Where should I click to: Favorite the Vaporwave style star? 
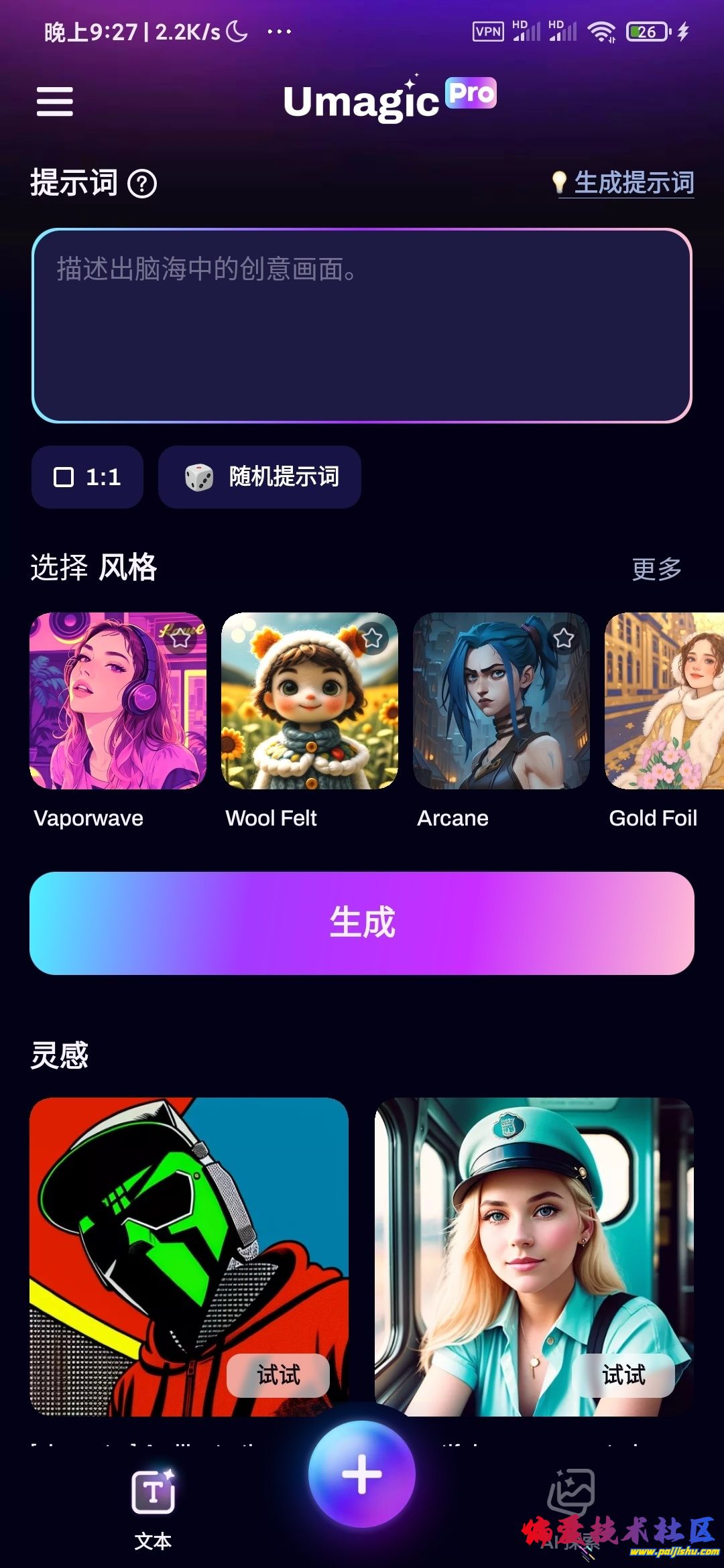tap(180, 639)
